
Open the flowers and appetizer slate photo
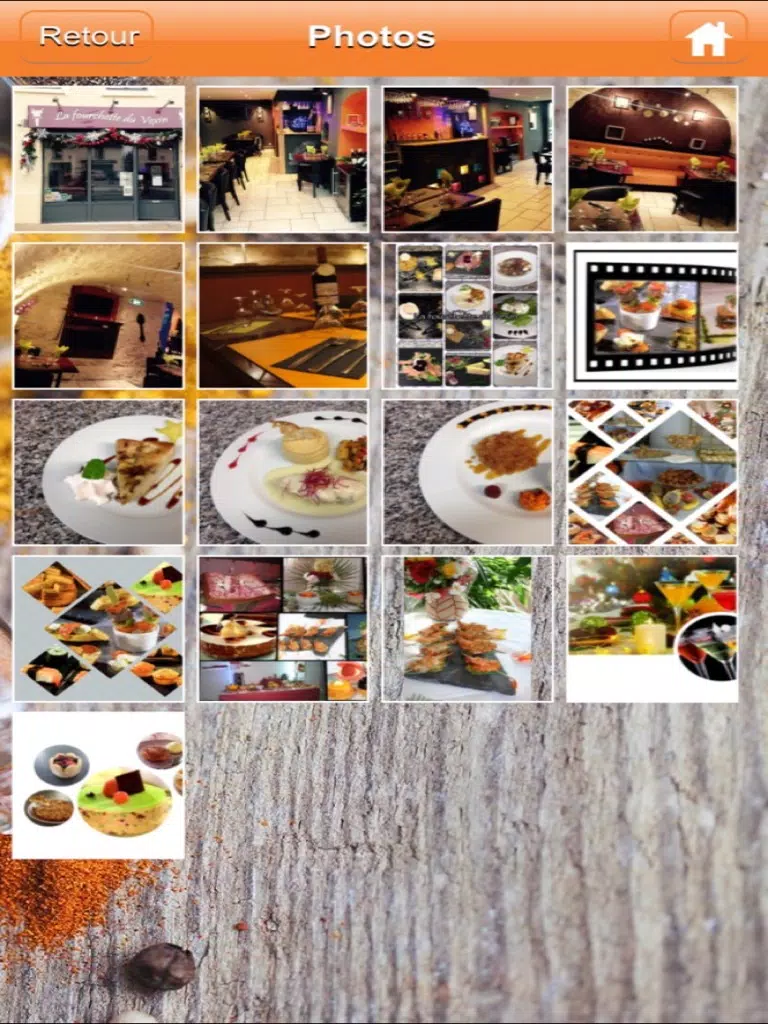tap(467, 629)
